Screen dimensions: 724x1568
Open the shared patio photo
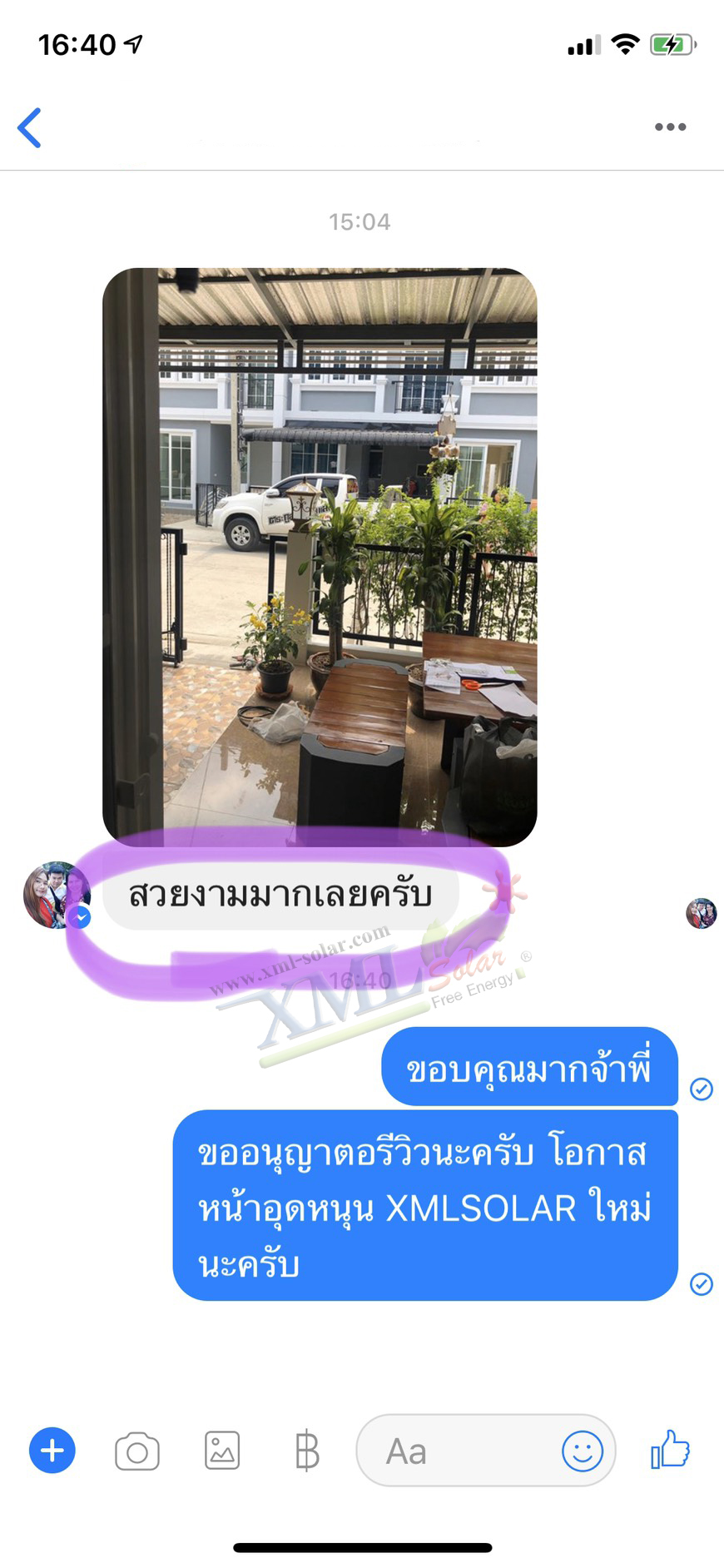[320, 556]
